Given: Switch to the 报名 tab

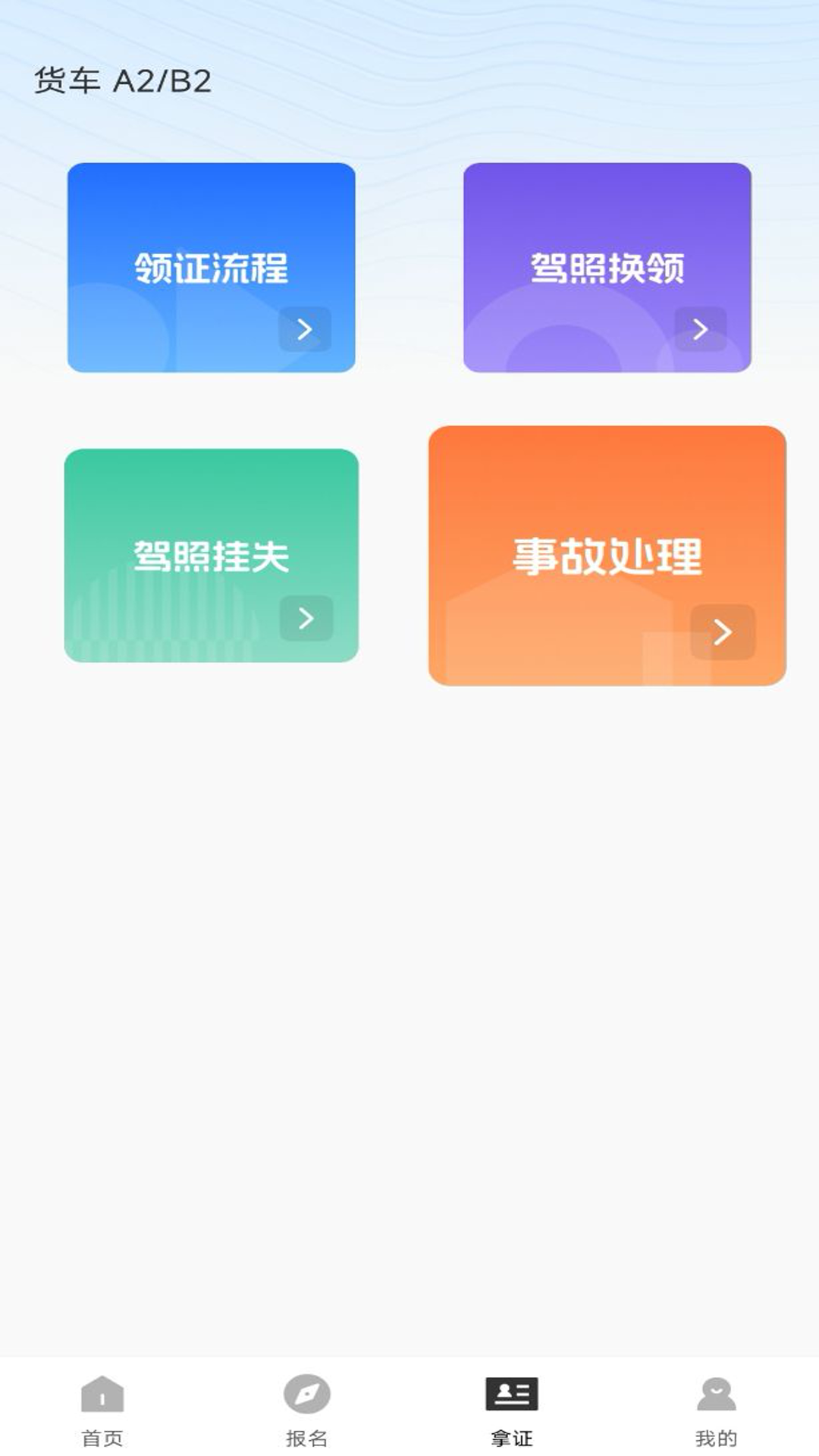Looking at the screenshot, I should [307, 1410].
